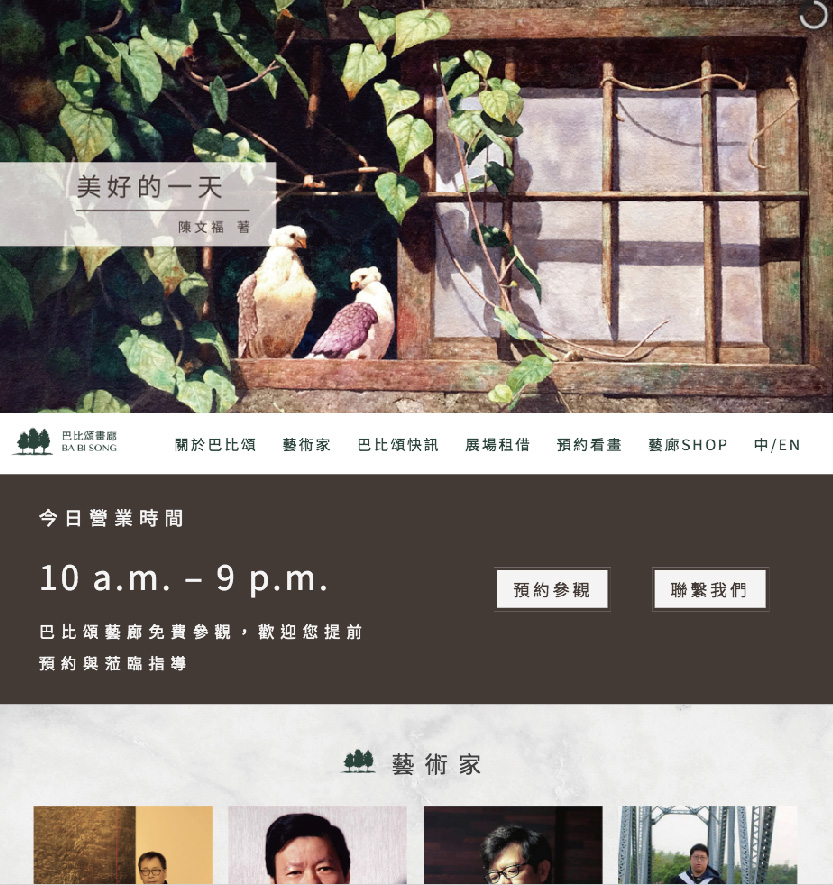Switch language with 中/EN
Image resolution: width=833 pixels, height=885 pixels.
tap(777, 445)
